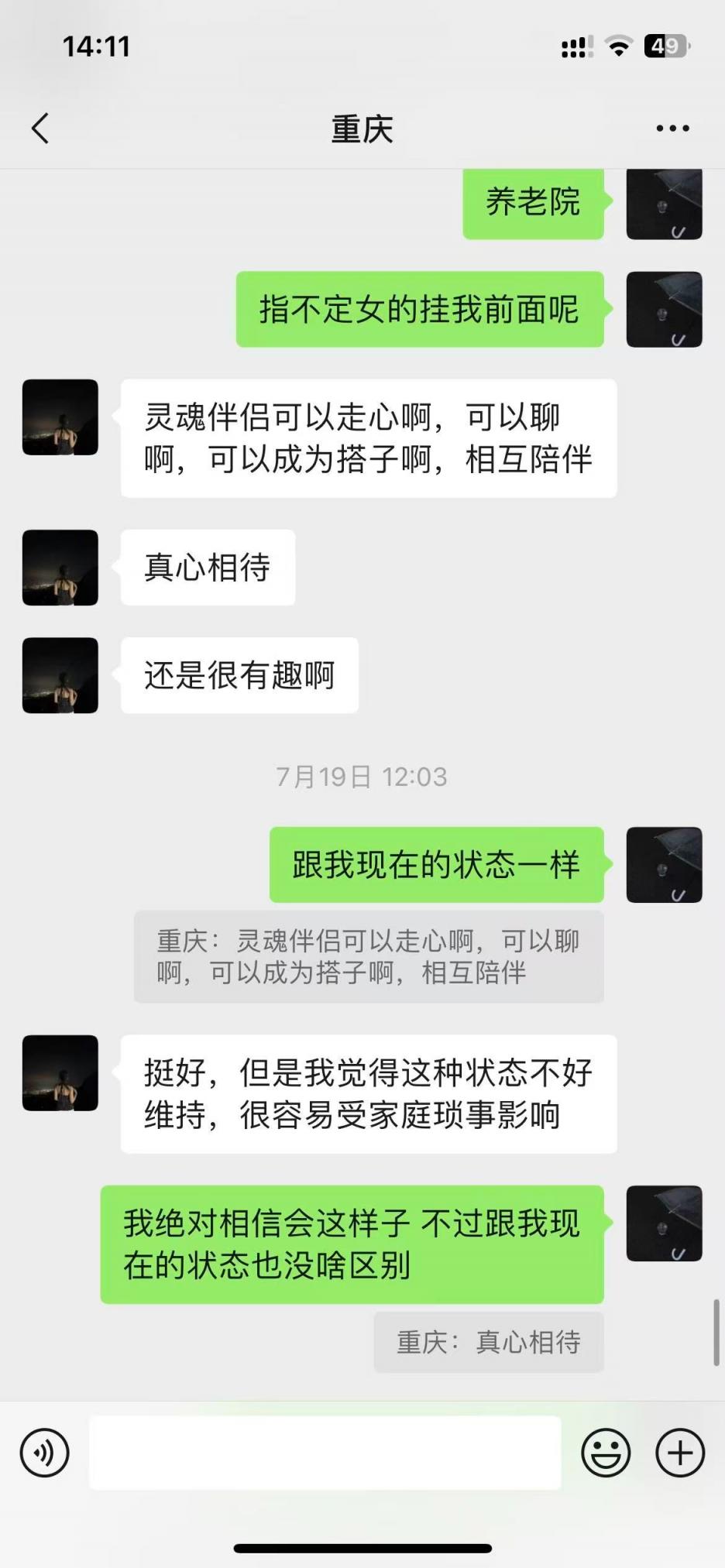Open contact avatar beside 还是很有趣啊
This screenshot has width=725, height=1568.
coord(60,675)
